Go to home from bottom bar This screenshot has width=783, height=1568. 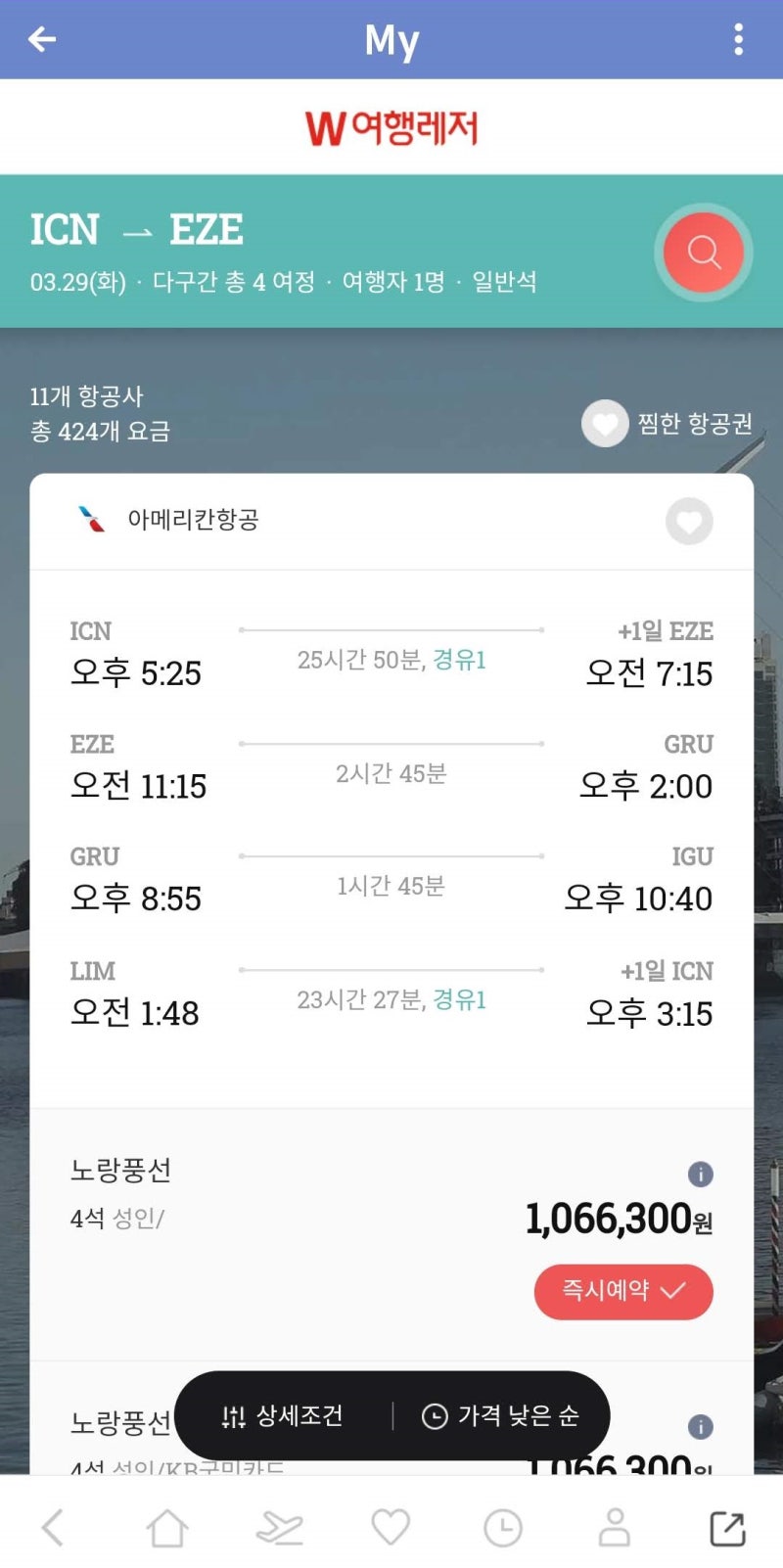pos(167,1527)
